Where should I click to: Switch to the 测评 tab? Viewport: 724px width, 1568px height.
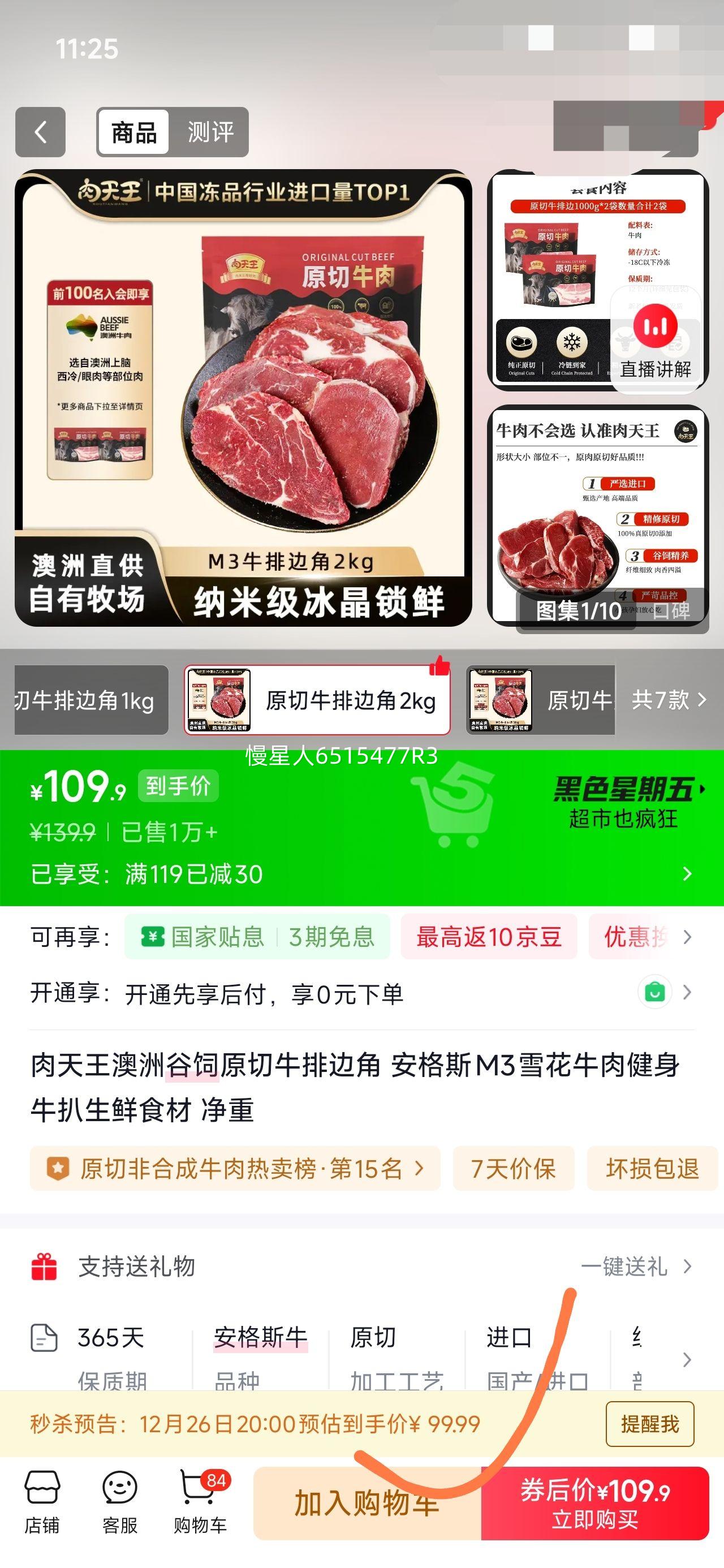(212, 131)
